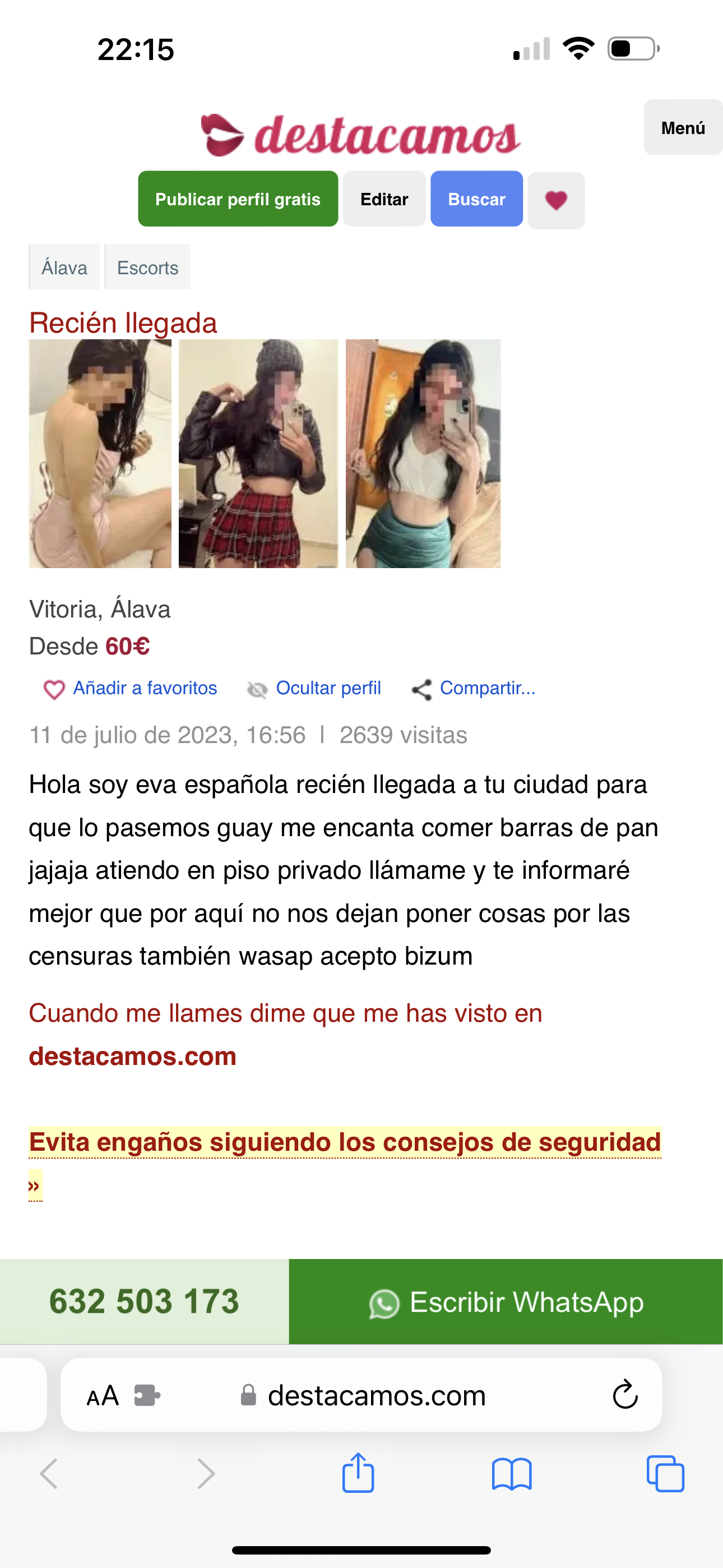Tap Publicar perfil gratis

click(238, 199)
